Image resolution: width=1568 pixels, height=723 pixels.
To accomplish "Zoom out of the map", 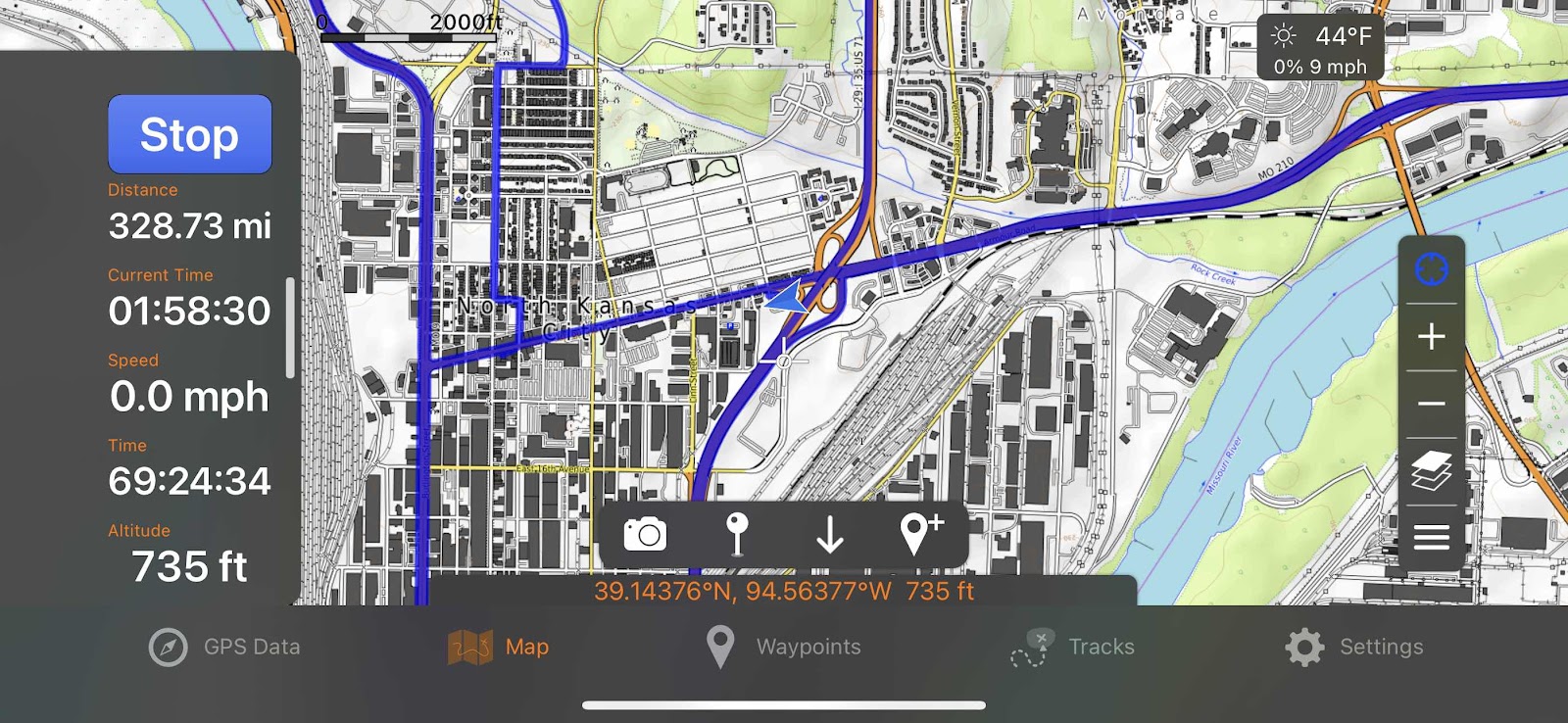I will [1431, 404].
